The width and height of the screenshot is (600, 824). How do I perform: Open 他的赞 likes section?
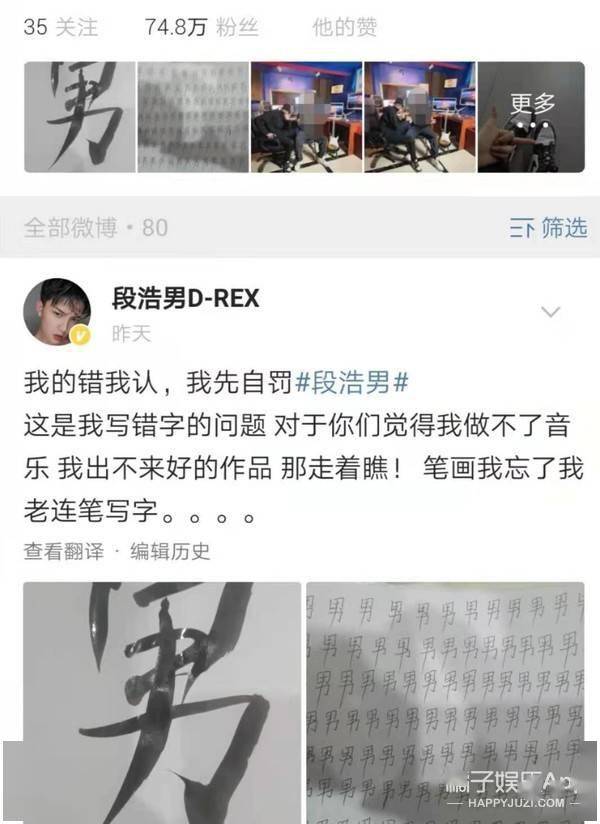pos(344,27)
